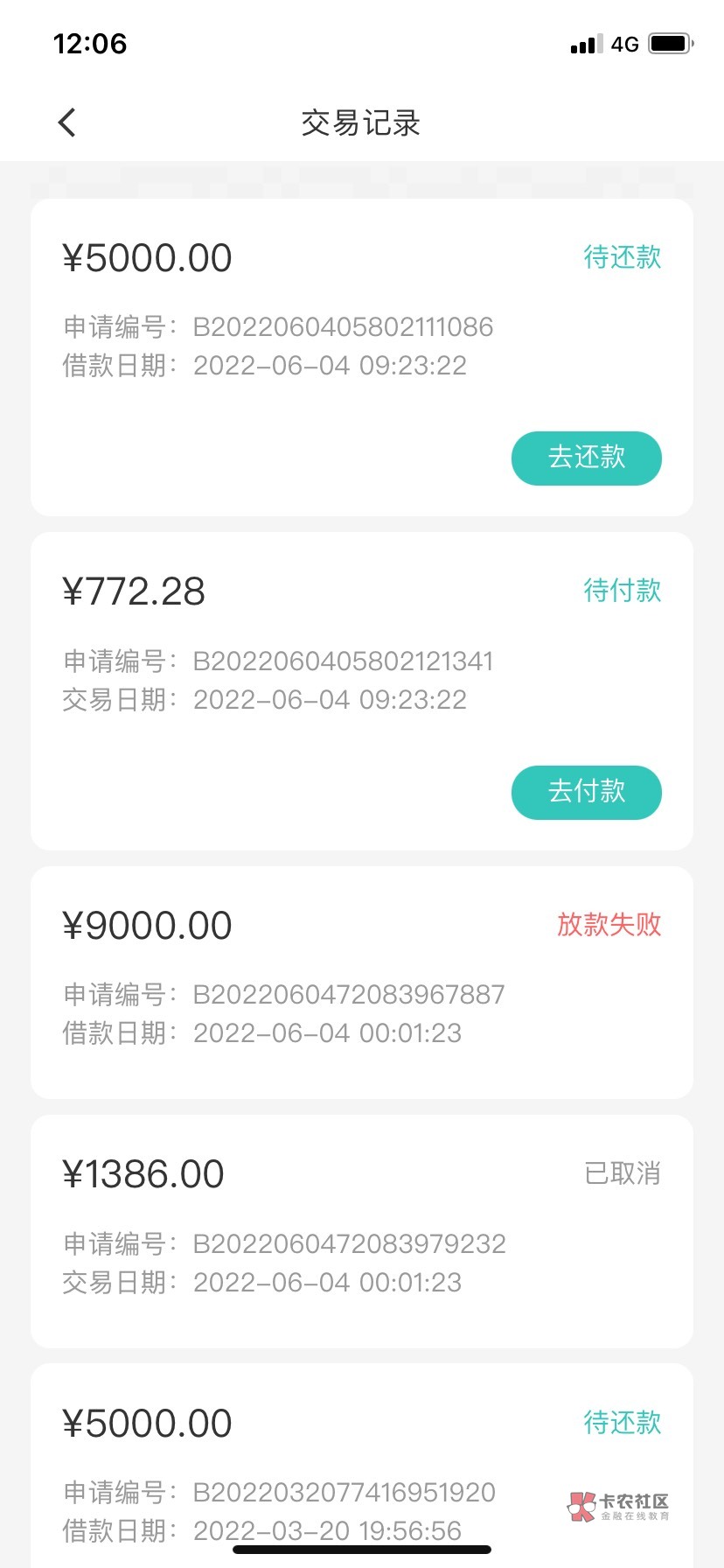Tap the 去还款 button

(586, 458)
